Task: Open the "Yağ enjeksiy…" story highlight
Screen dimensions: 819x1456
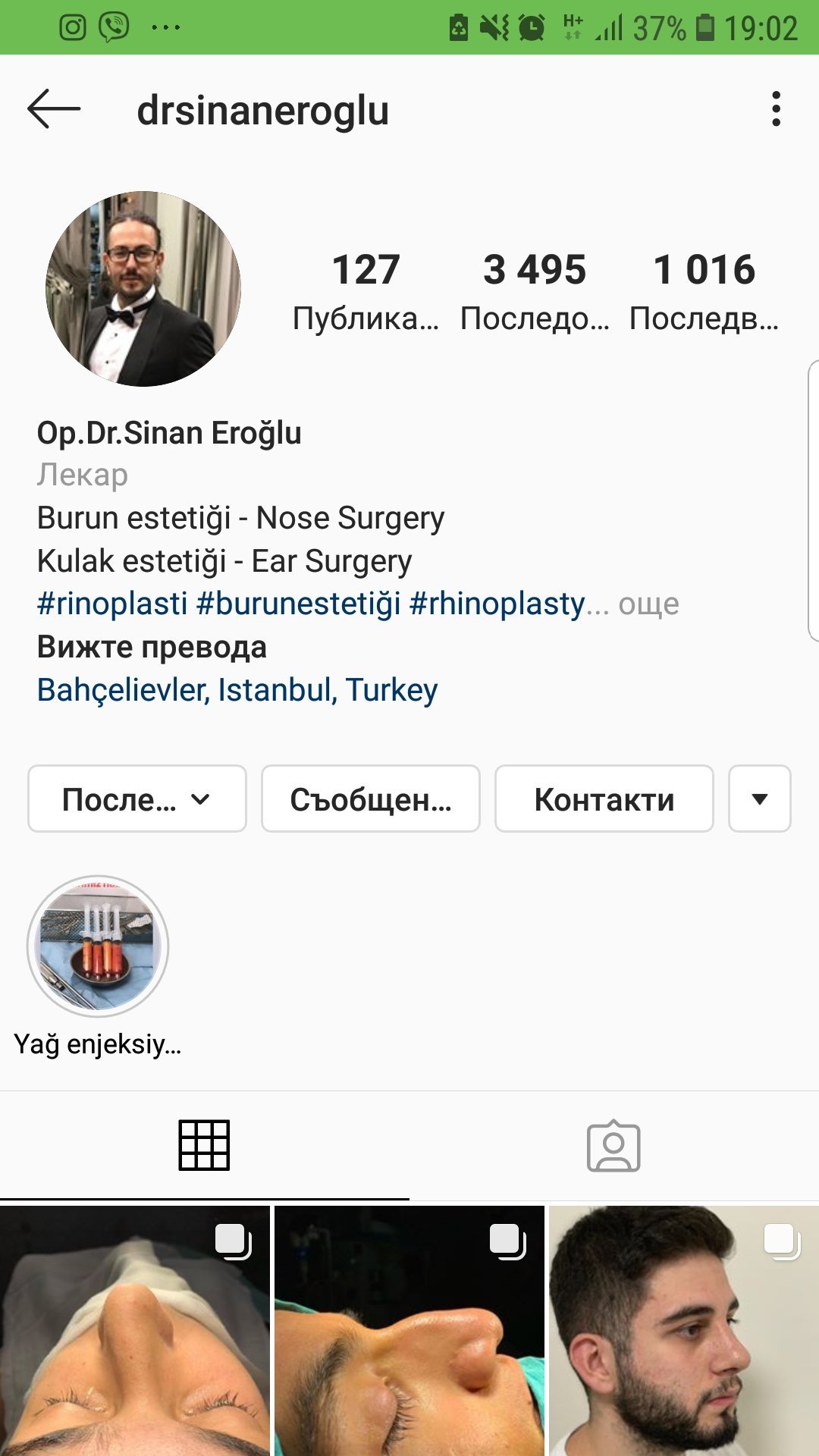Action: click(98, 946)
